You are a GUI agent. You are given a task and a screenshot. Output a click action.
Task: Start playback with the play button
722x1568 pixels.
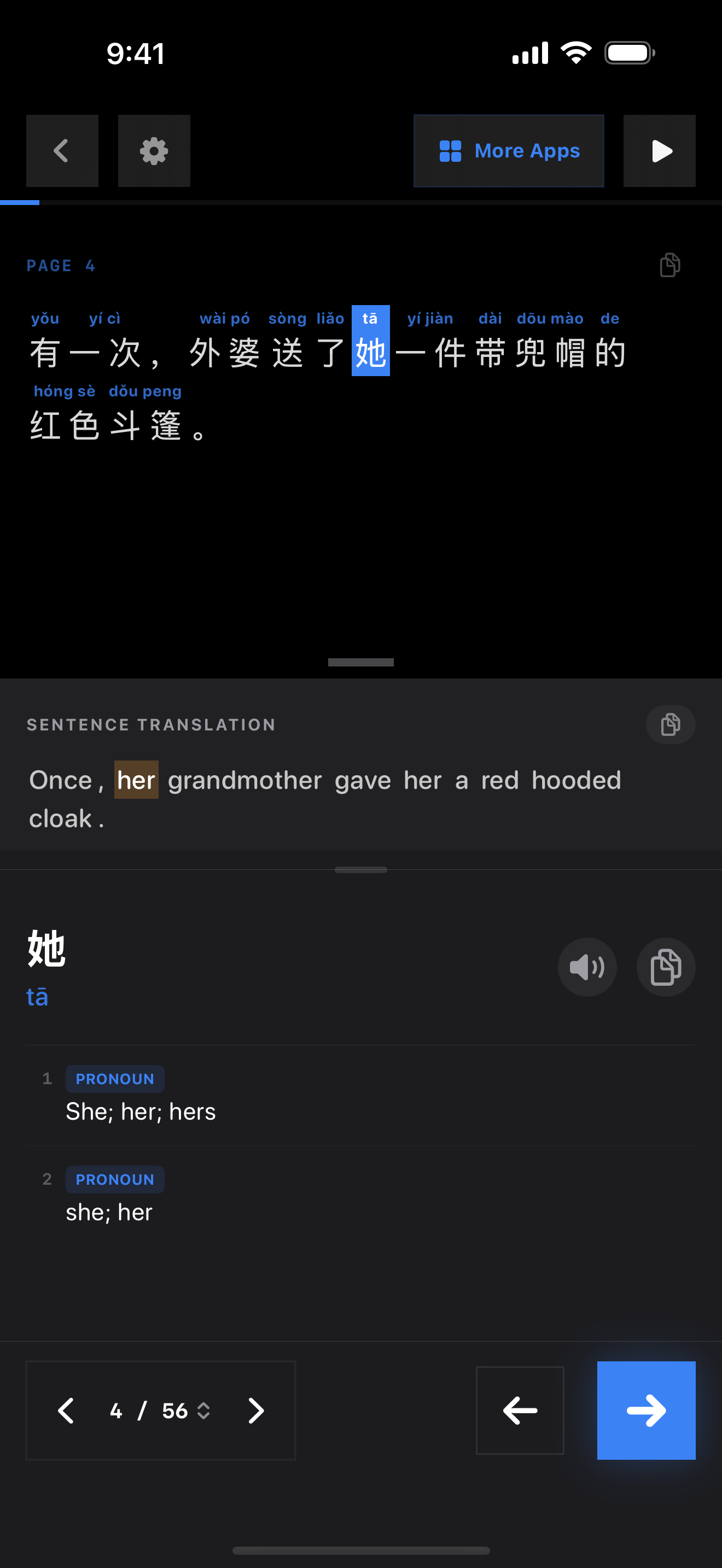[659, 151]
